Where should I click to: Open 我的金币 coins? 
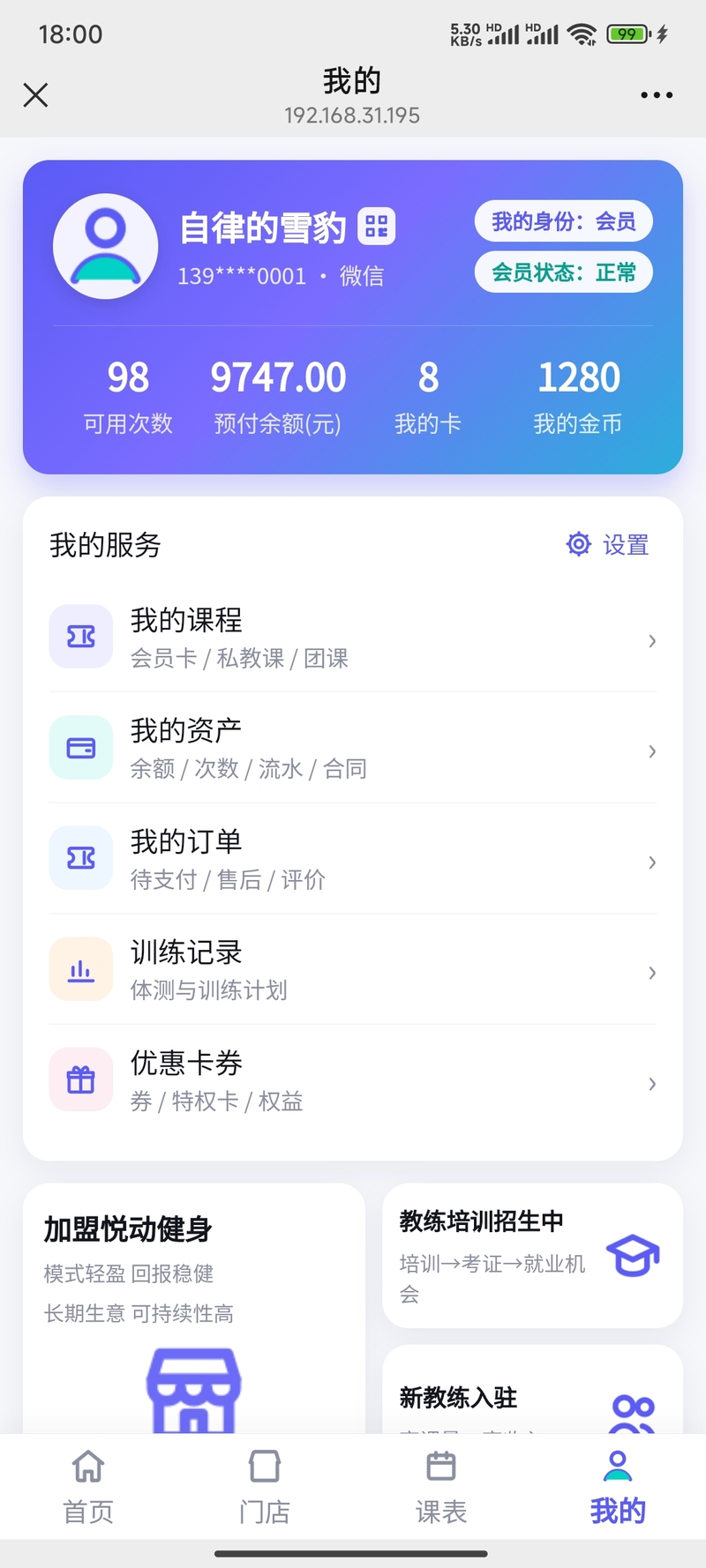pos(578,397)
